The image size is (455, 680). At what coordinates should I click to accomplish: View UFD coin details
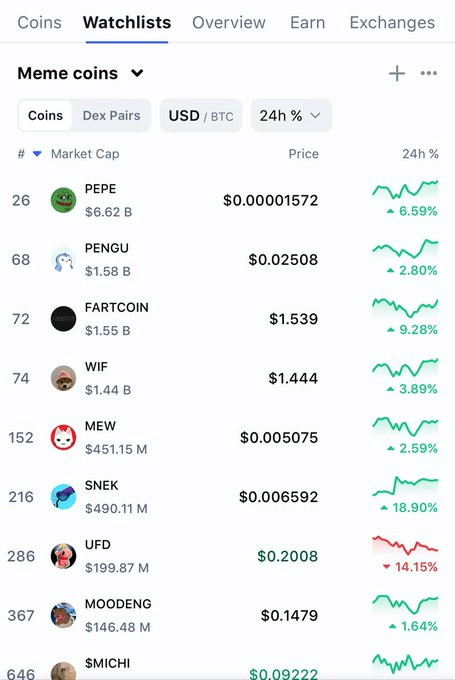coord(227,556)
